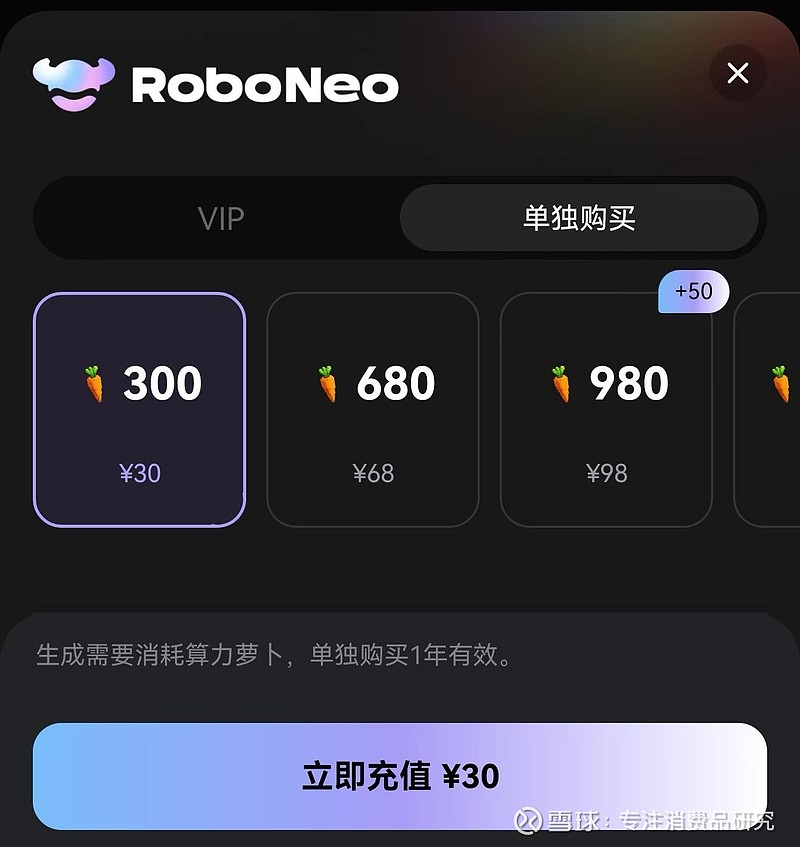The width and height of the screenshot is (800, 847).
Task: Click the partially visible carrot on rightmost card
Action: (x=781, y=381)
